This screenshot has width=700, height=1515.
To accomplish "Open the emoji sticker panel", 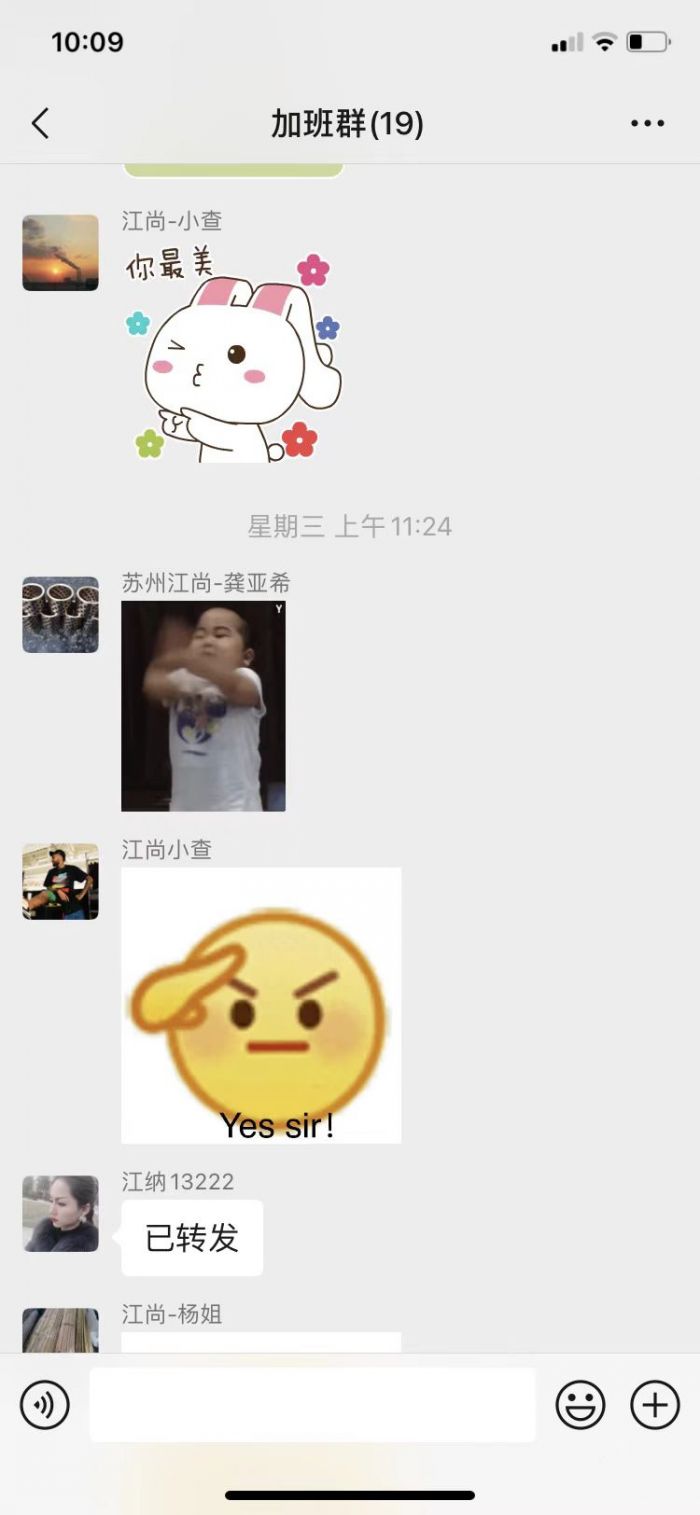I will point(580,1405).
